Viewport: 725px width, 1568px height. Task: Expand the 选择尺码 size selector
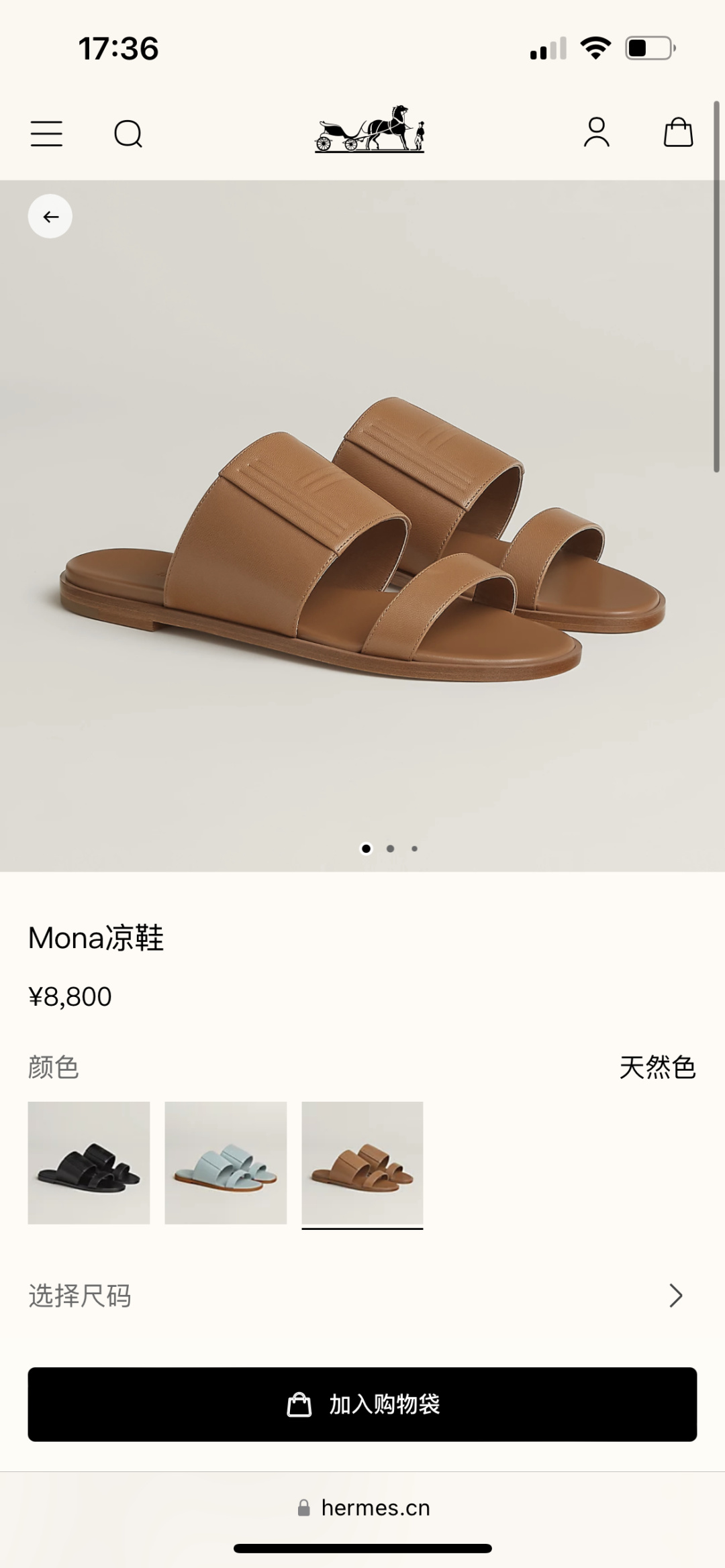point(362,1296)
